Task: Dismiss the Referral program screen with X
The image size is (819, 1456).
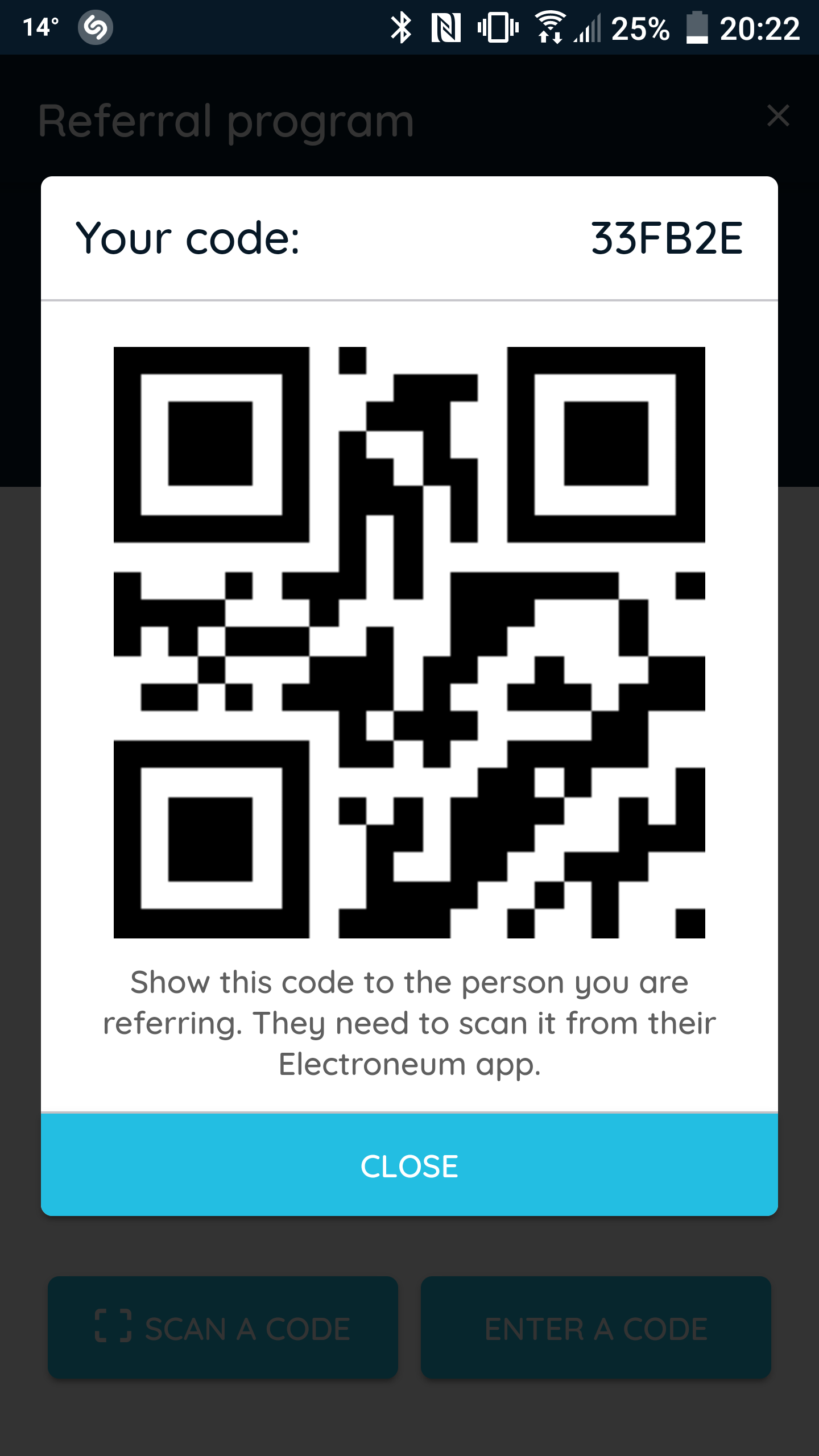Action: pyautogui.click(x=777, y=116)
